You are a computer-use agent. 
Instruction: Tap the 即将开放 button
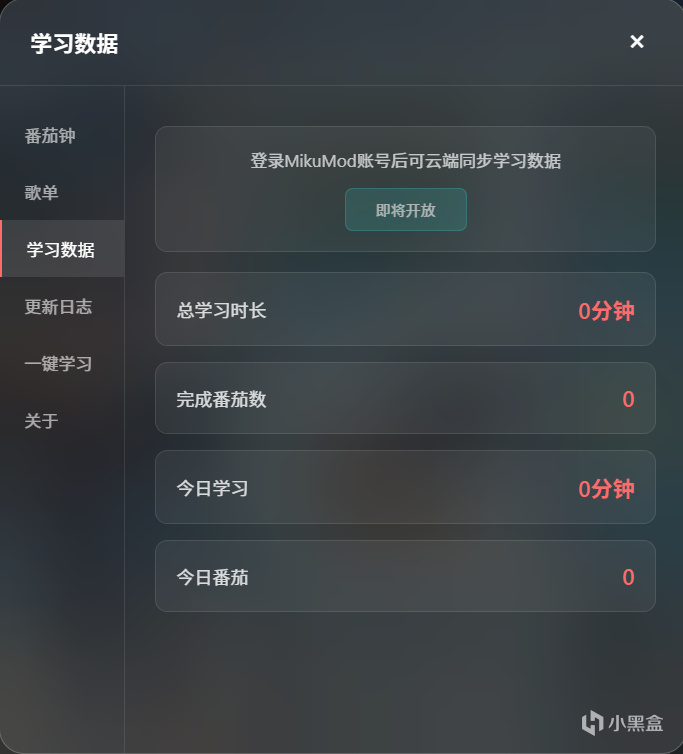point(405,210)
